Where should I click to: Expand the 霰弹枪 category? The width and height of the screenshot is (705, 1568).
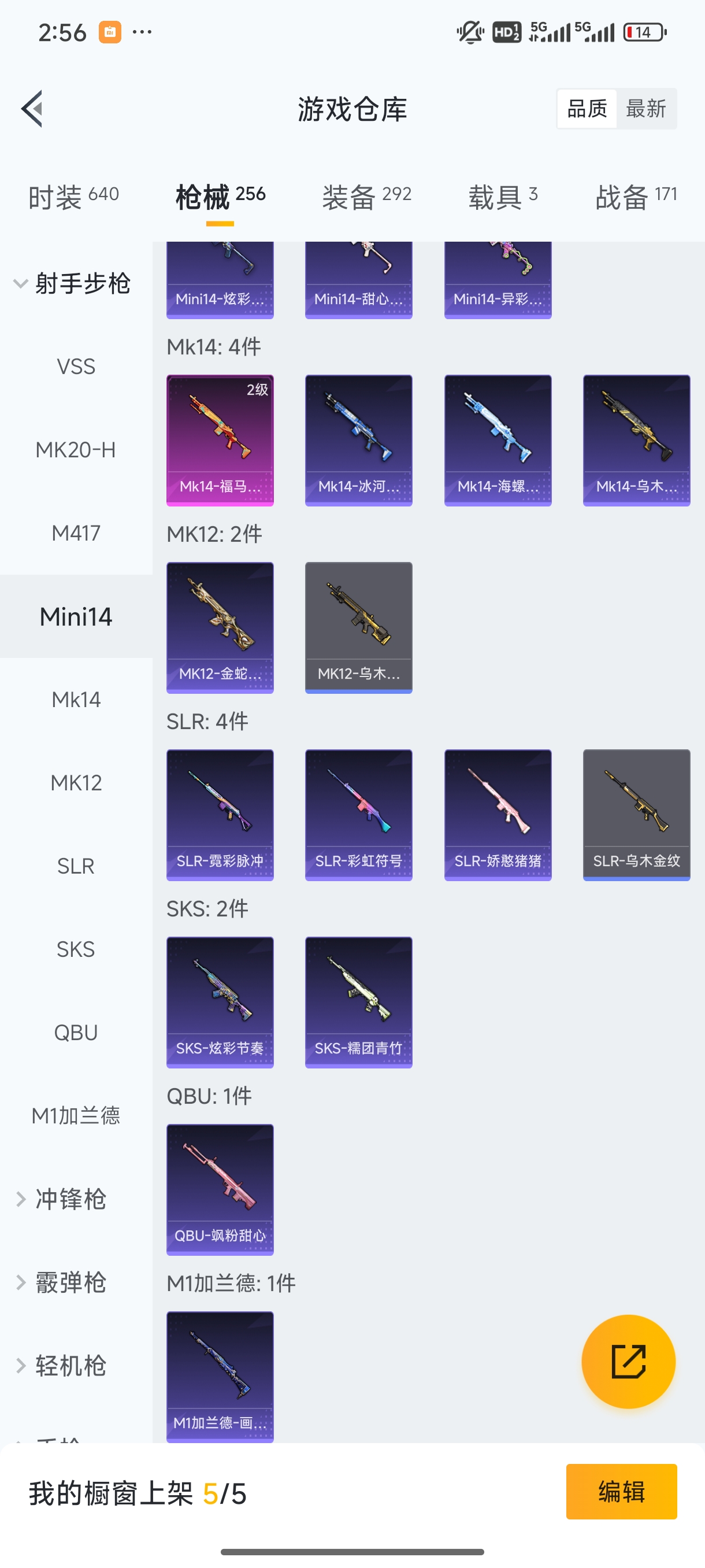tap(70, 1282)
